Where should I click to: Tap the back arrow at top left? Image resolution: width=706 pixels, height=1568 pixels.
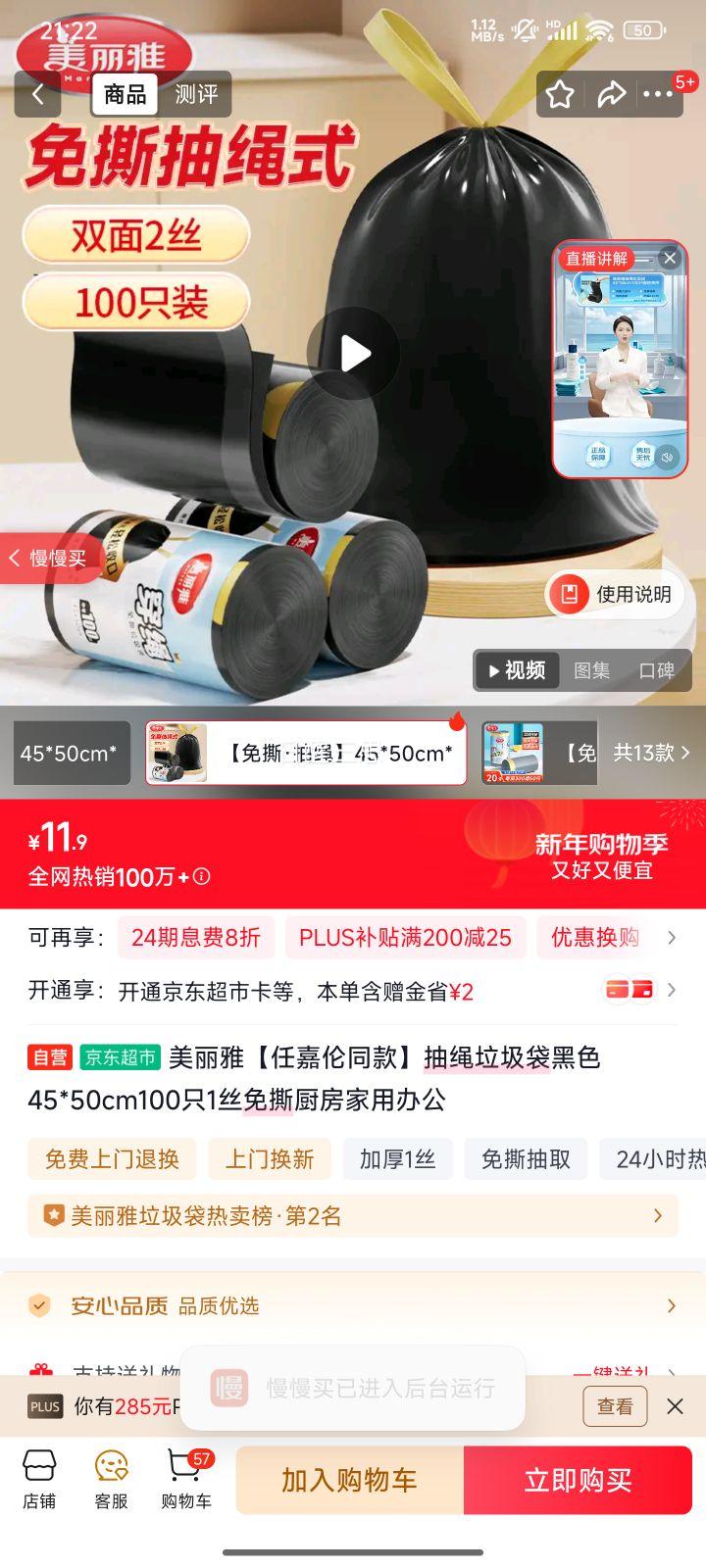coord(37,94)
